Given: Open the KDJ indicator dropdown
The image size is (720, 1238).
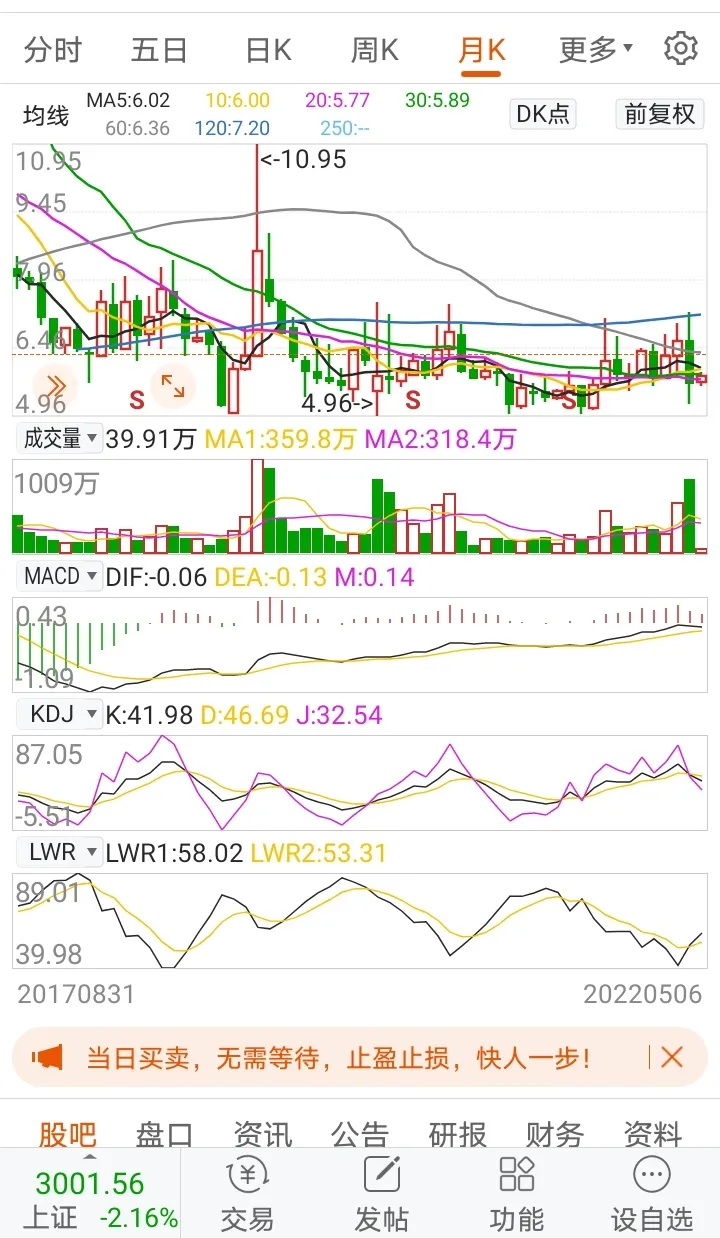Looking at the screenshot, I should tap(61, 714).
